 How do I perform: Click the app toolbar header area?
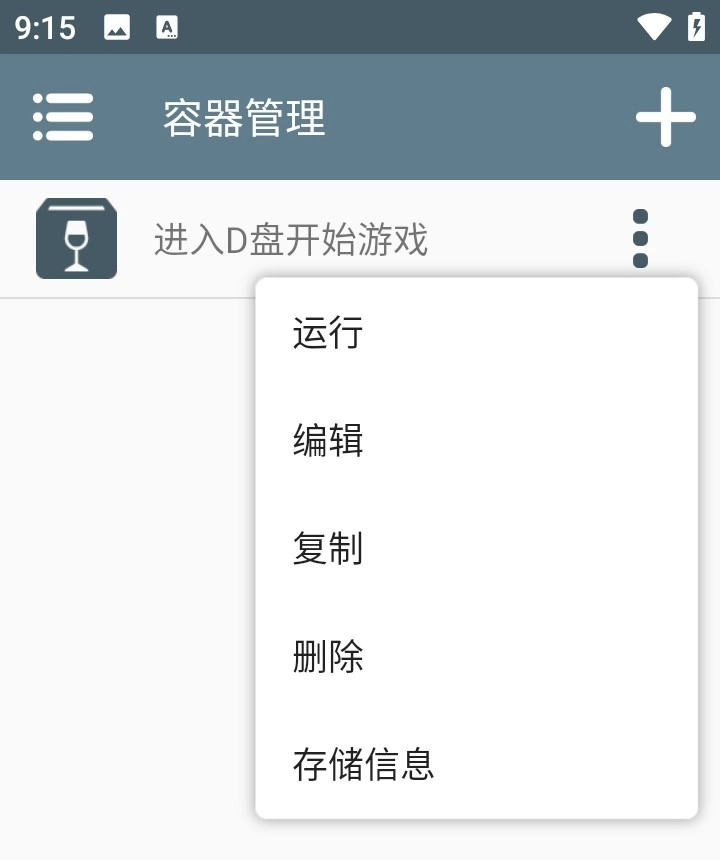pos(360,116)
